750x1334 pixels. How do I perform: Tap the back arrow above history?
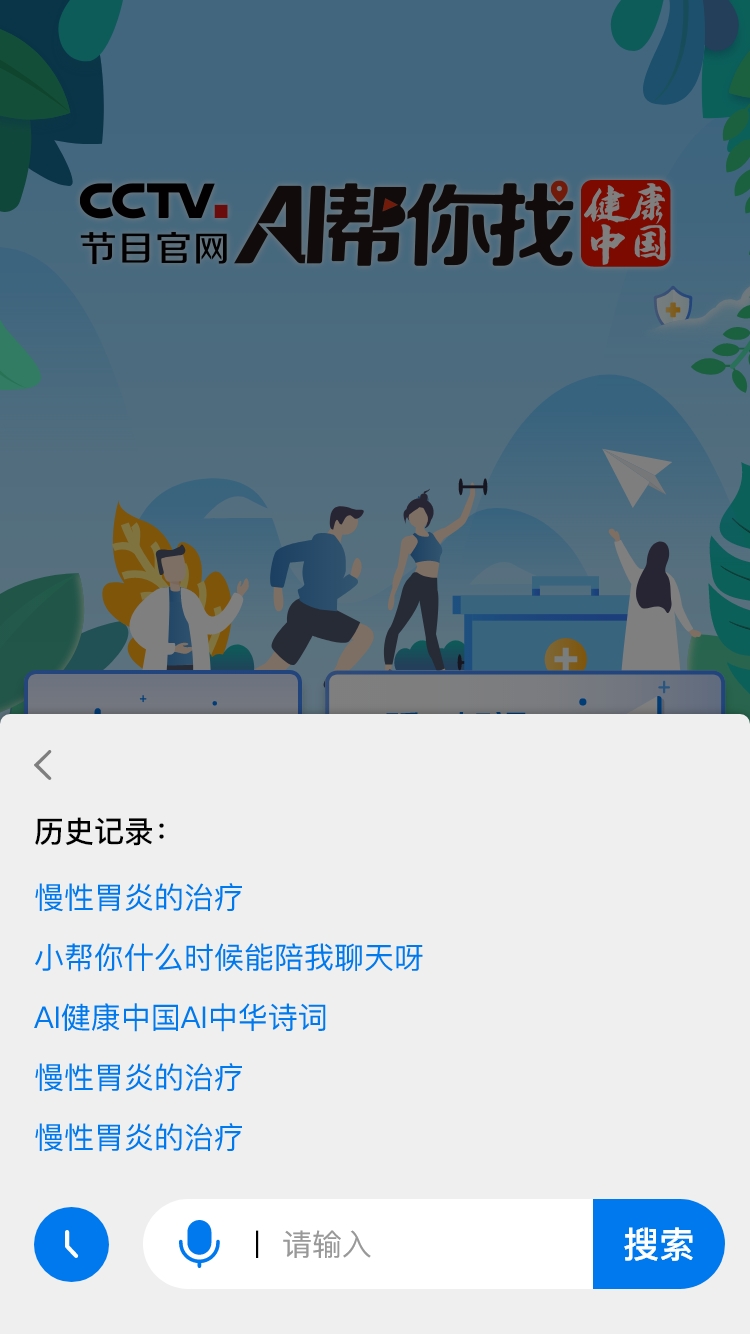pyautogui.click(x=43, y=765)
